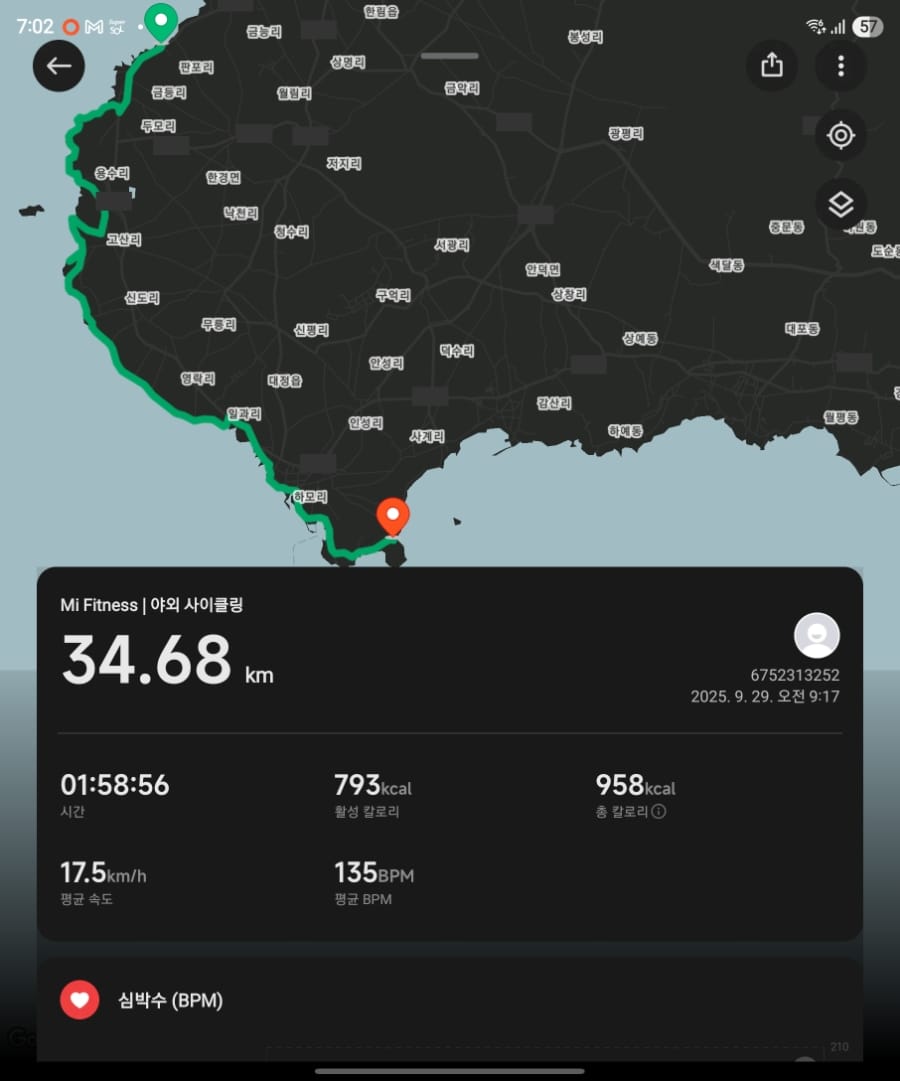Go back using the arrow button

[x=59, y=66]
